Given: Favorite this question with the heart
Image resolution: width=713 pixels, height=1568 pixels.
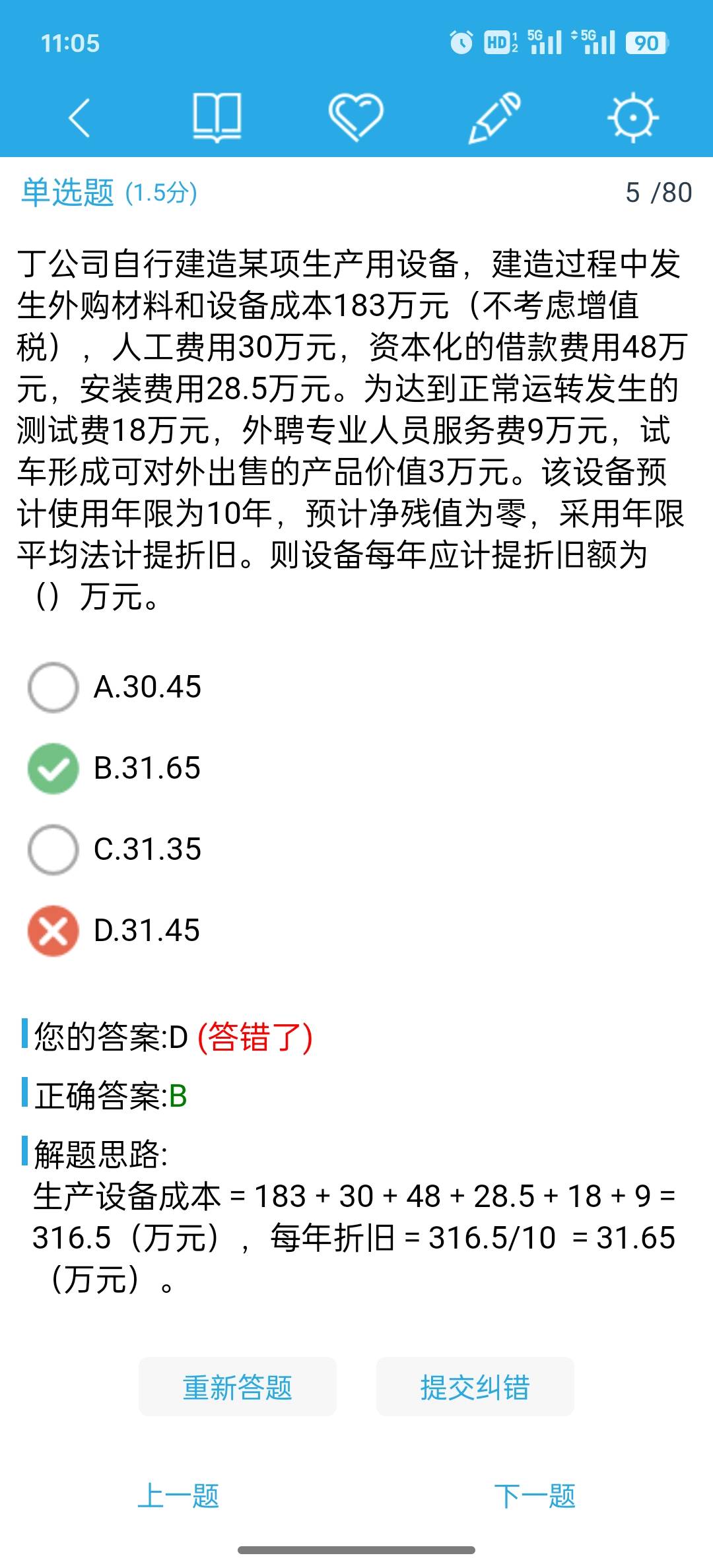Looking at the screenshot, I should (x=355, y=117).
